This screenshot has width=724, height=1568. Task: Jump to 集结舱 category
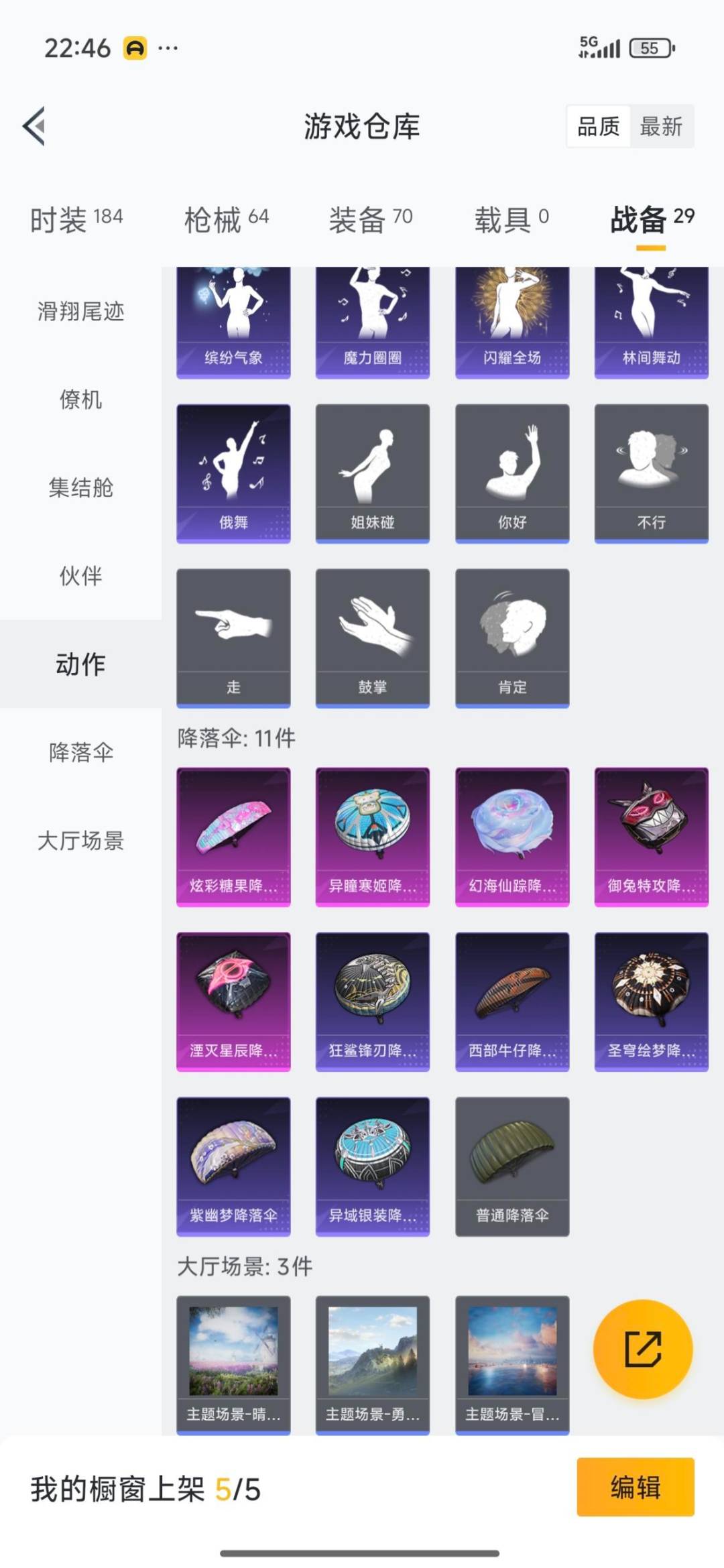(x=80, y=487)
